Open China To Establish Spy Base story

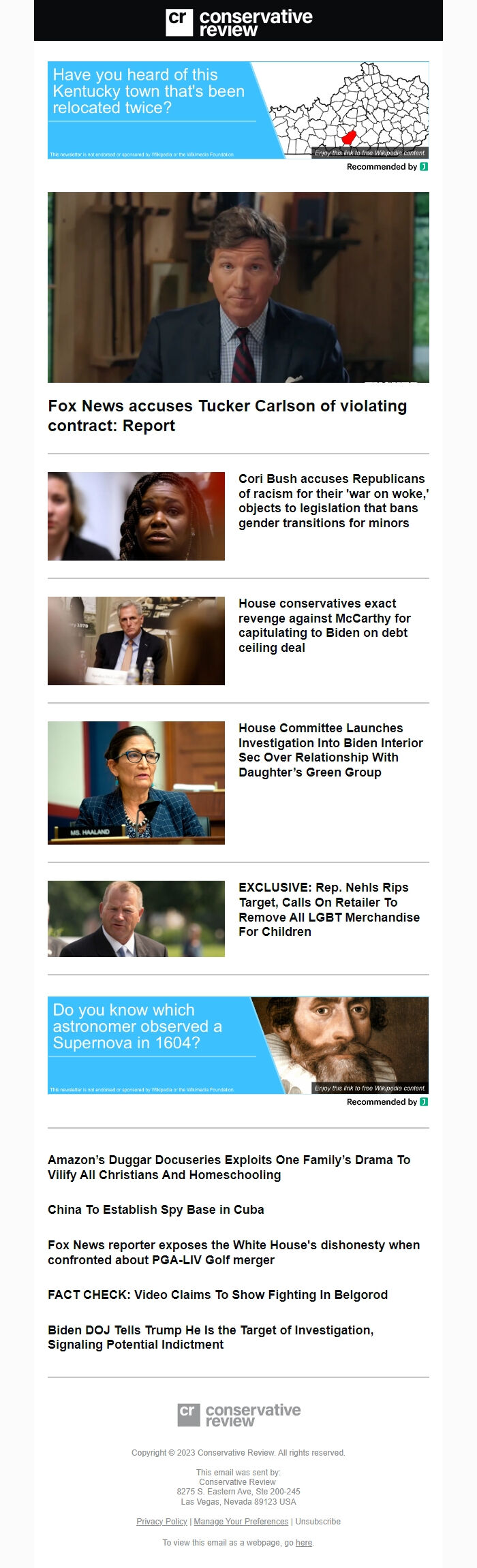pyautogui.click(x=156, y=1209)
